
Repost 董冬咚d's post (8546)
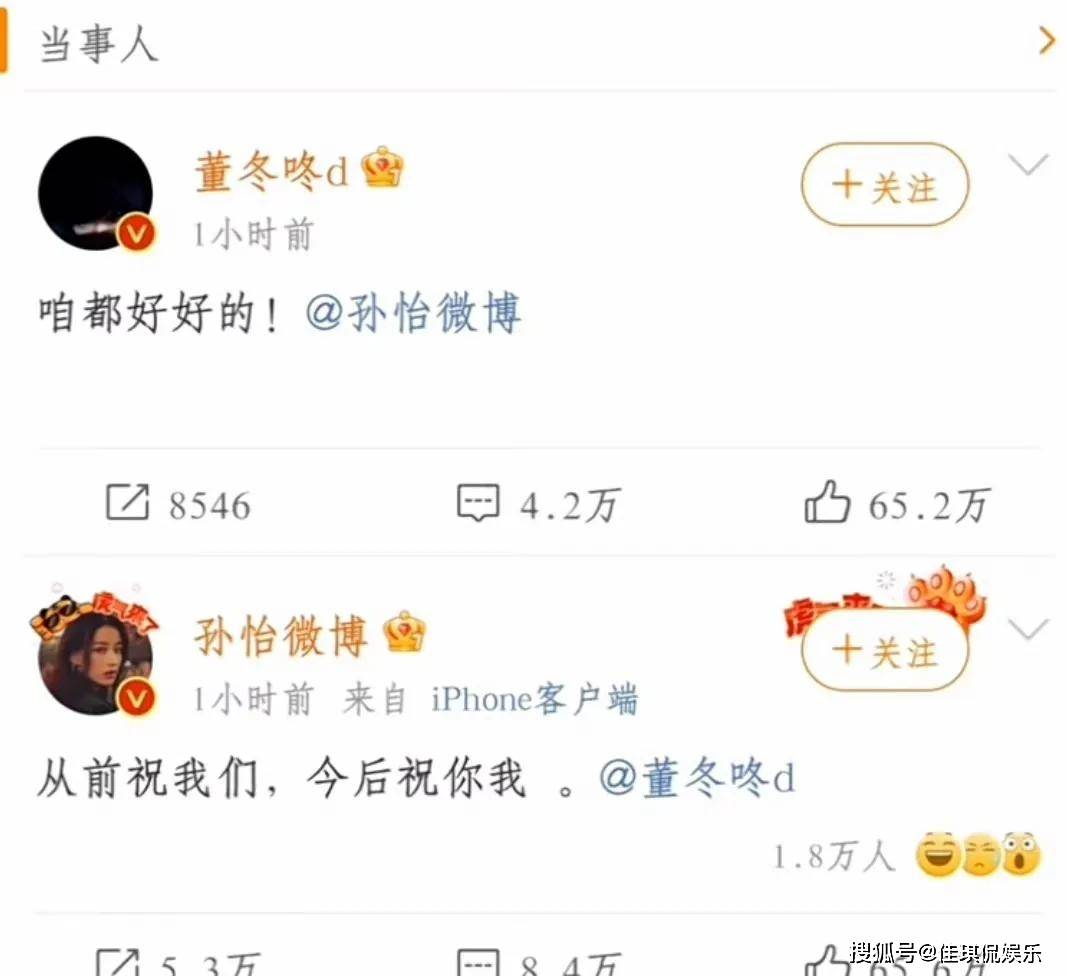tap(178, 504)
